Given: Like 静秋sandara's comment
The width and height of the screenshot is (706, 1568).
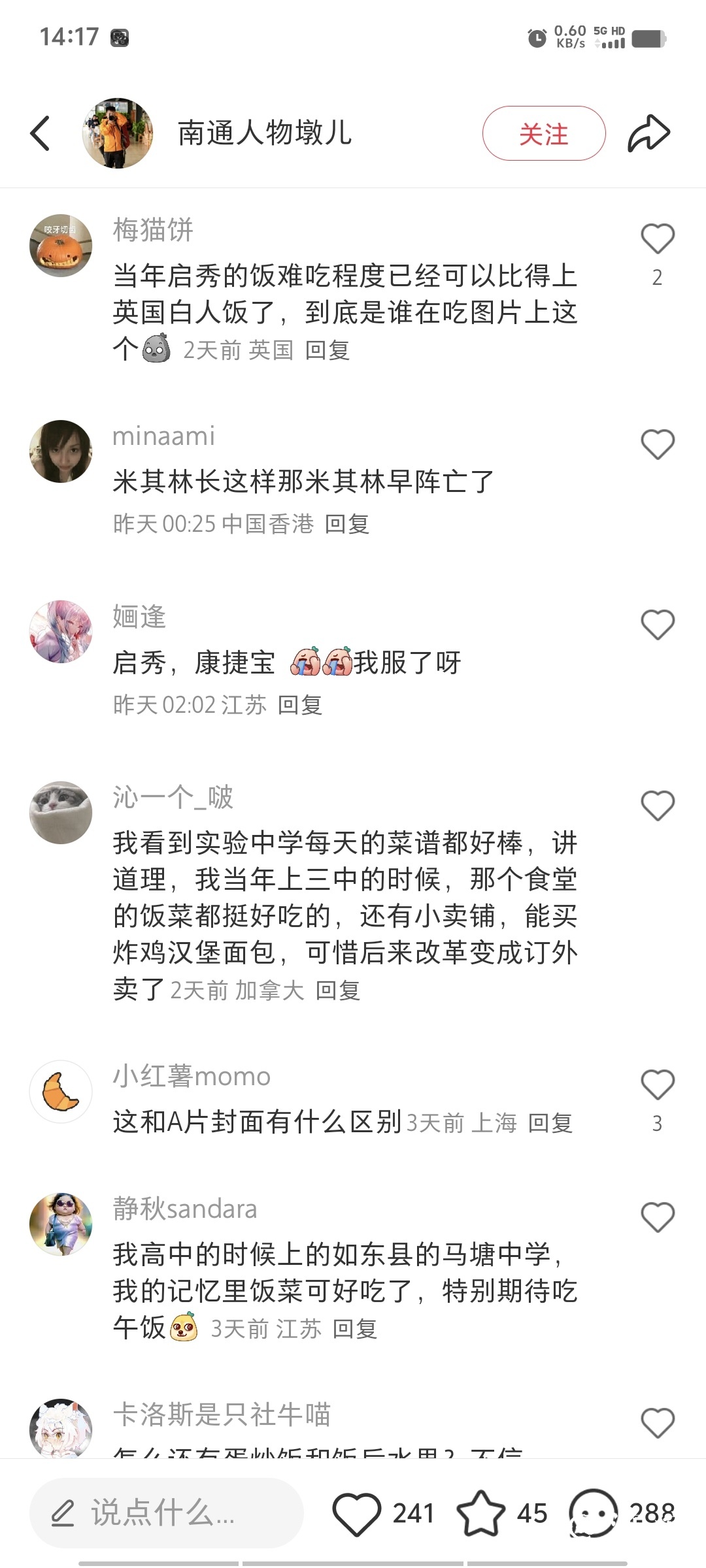Looking at the screenshot, I should coord(657,1218).
